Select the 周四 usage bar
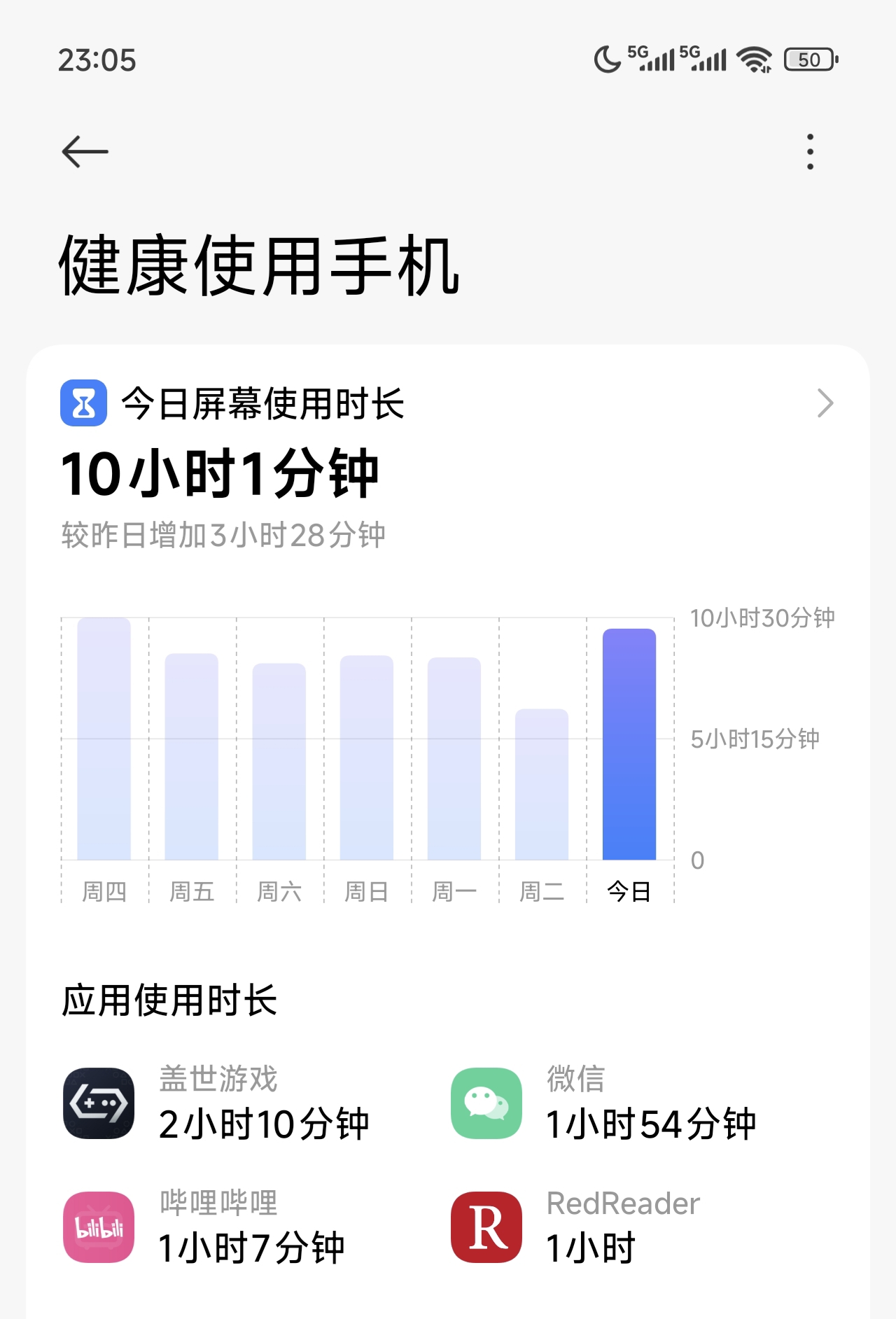The image size is (896, 1319). 104,739
